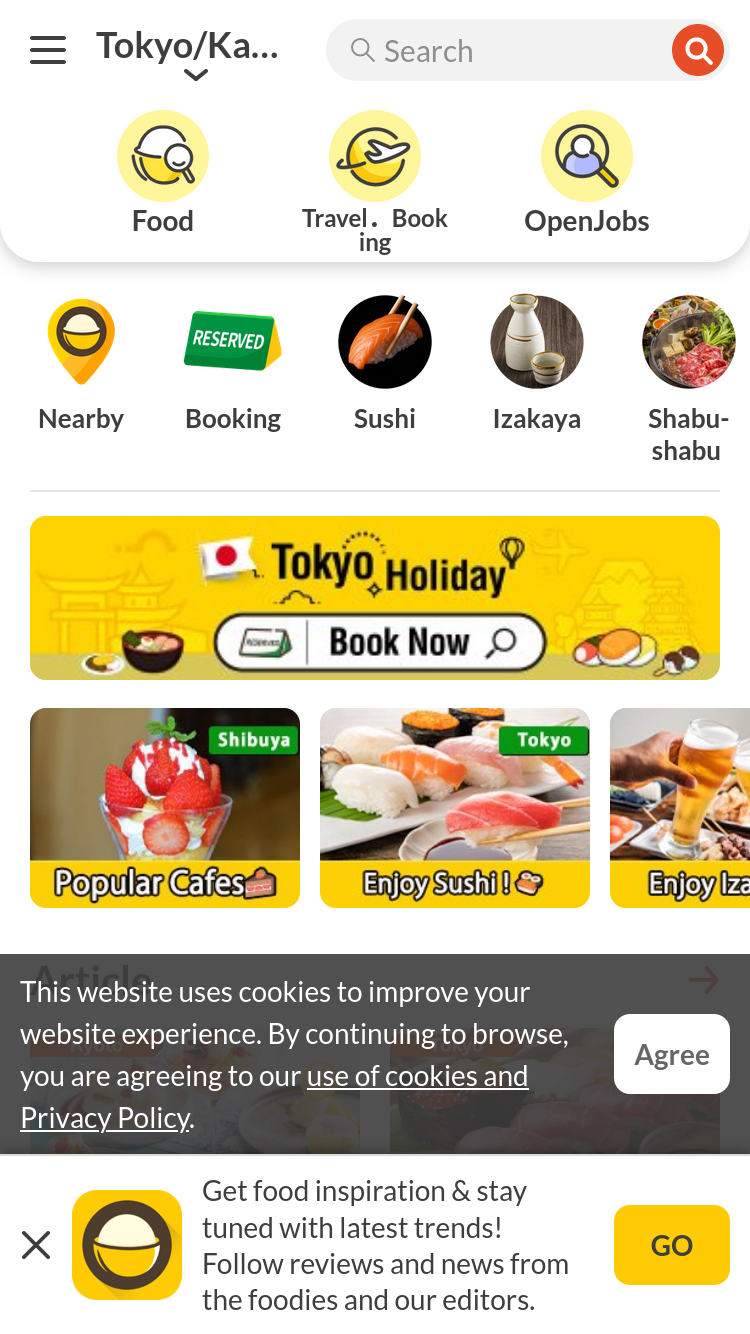750x1334 pixels.
Task: View the Shibuya Popular Cafes card
Action: (165, 808)
